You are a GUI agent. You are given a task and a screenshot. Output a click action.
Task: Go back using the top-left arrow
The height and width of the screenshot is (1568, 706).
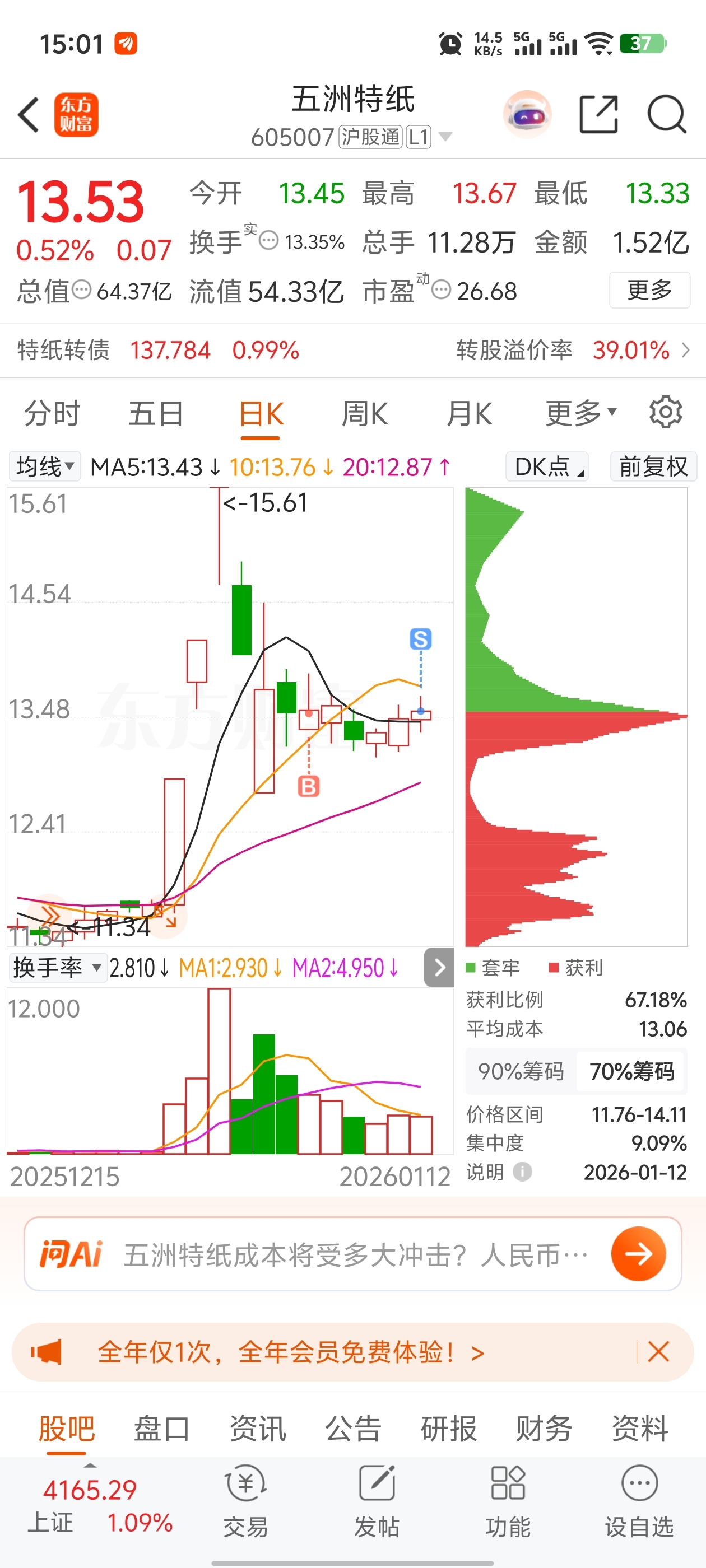(29, 114)
